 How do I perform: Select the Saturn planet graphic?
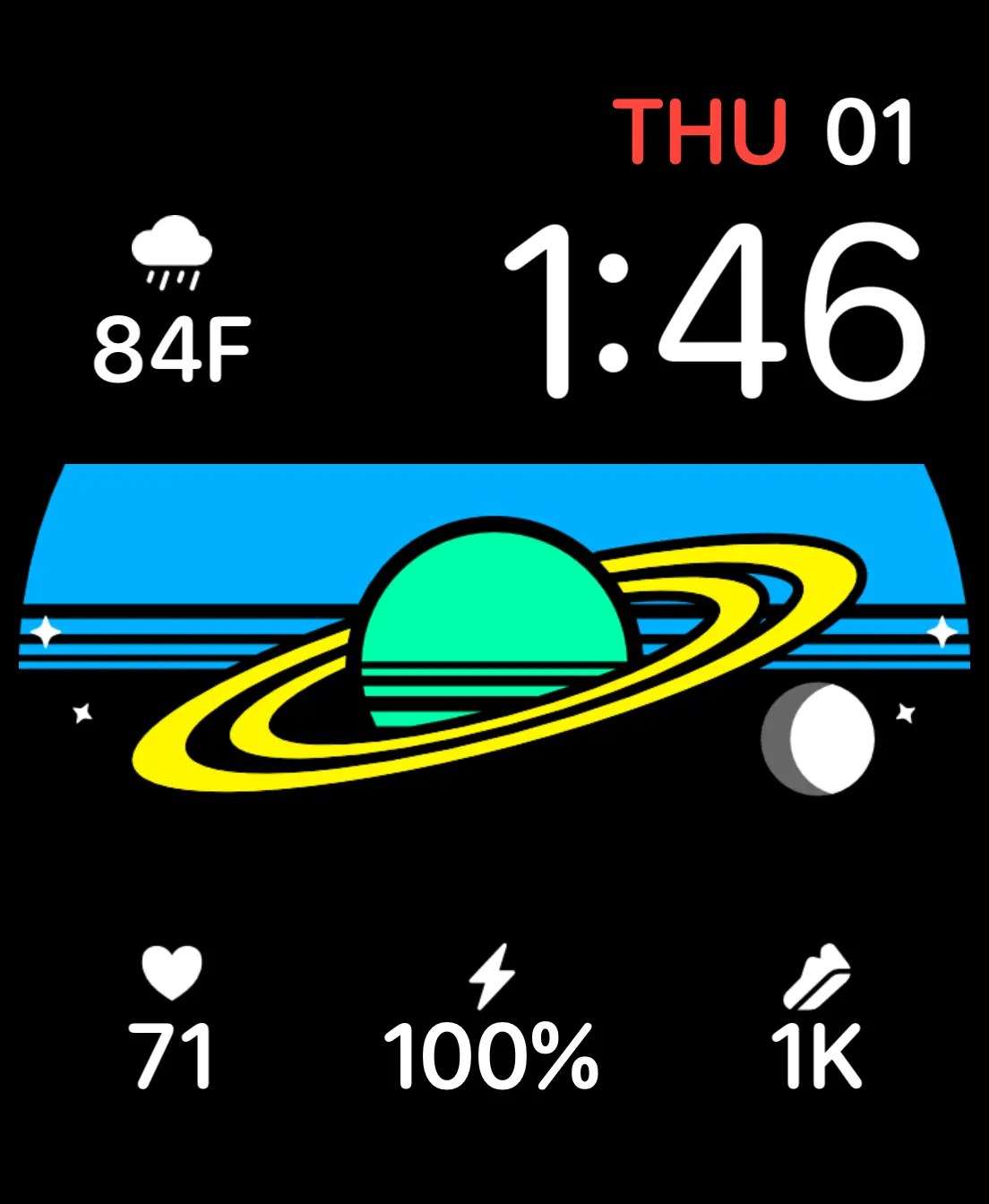point(494,627)
